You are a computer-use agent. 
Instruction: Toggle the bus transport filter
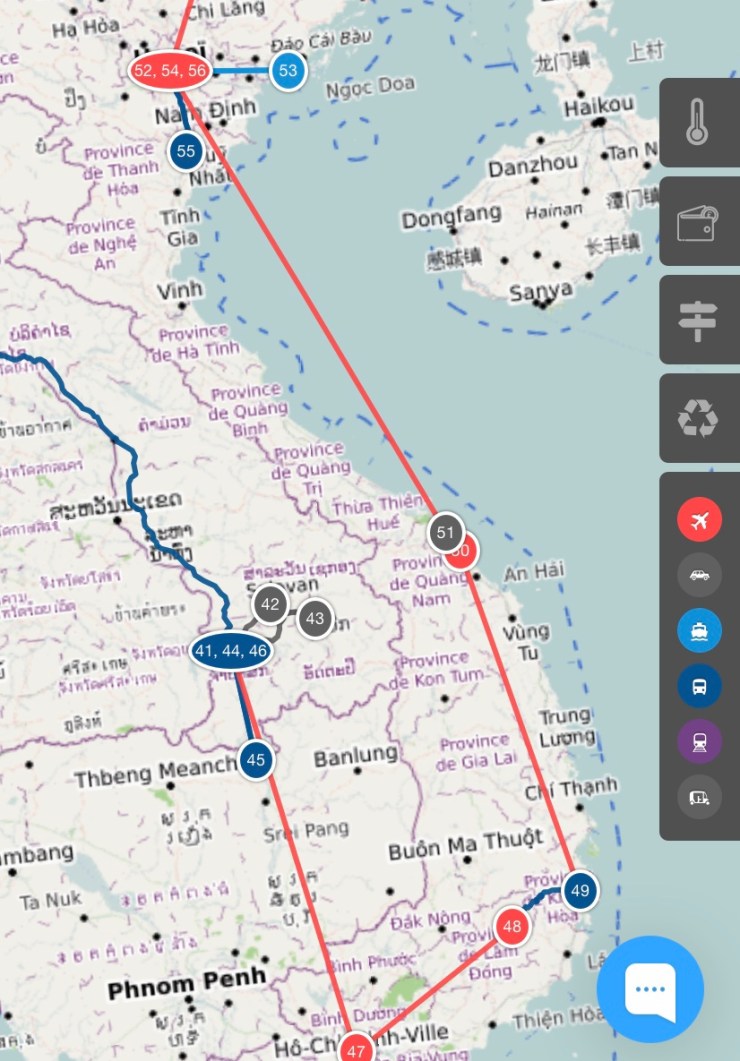point(699,686)
